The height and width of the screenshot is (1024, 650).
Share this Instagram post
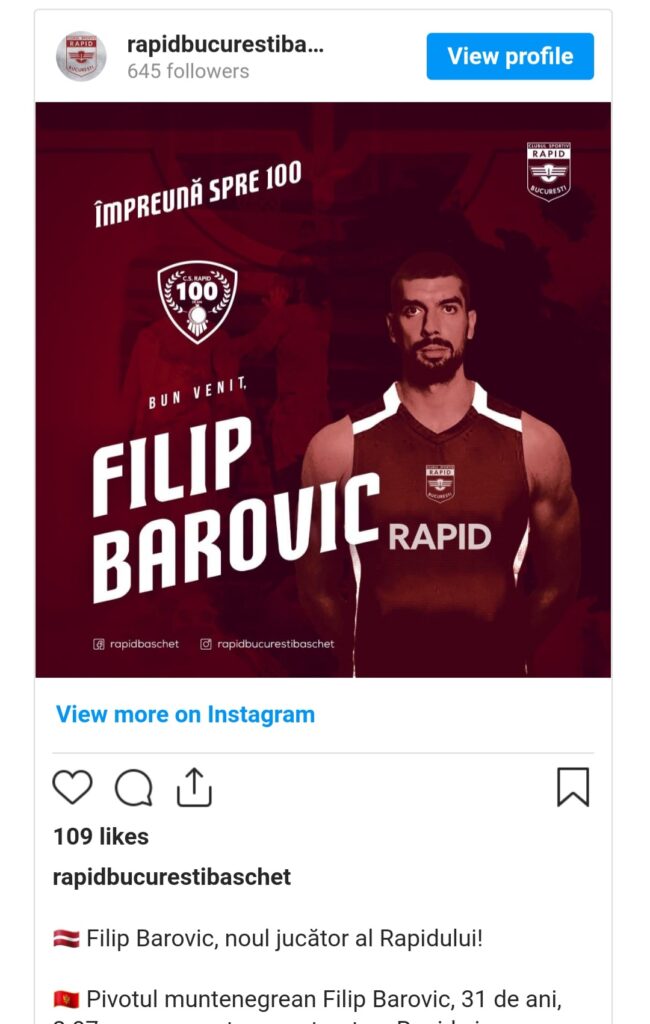click(194, 788)
